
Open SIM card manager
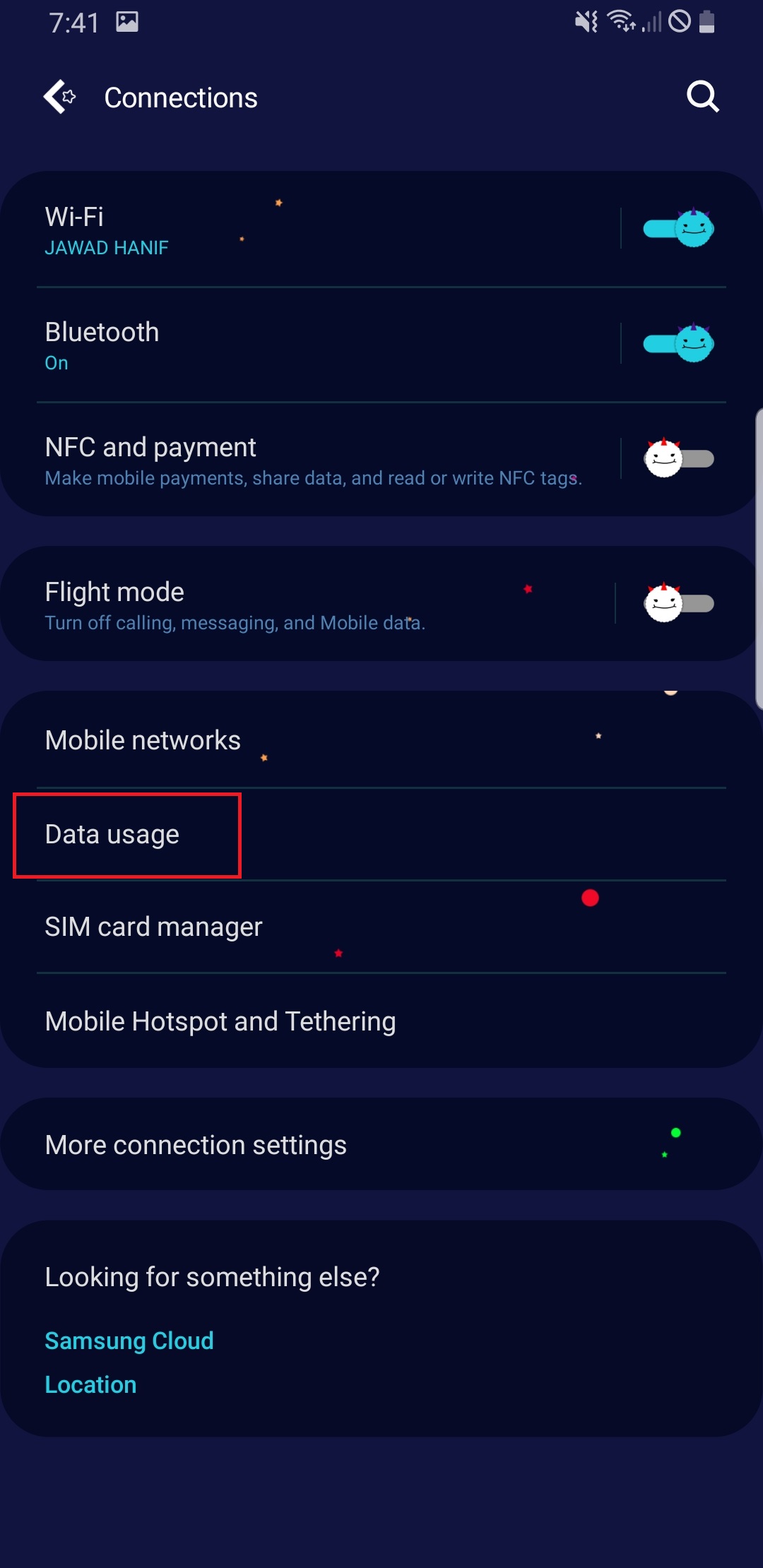pos(381,927)
